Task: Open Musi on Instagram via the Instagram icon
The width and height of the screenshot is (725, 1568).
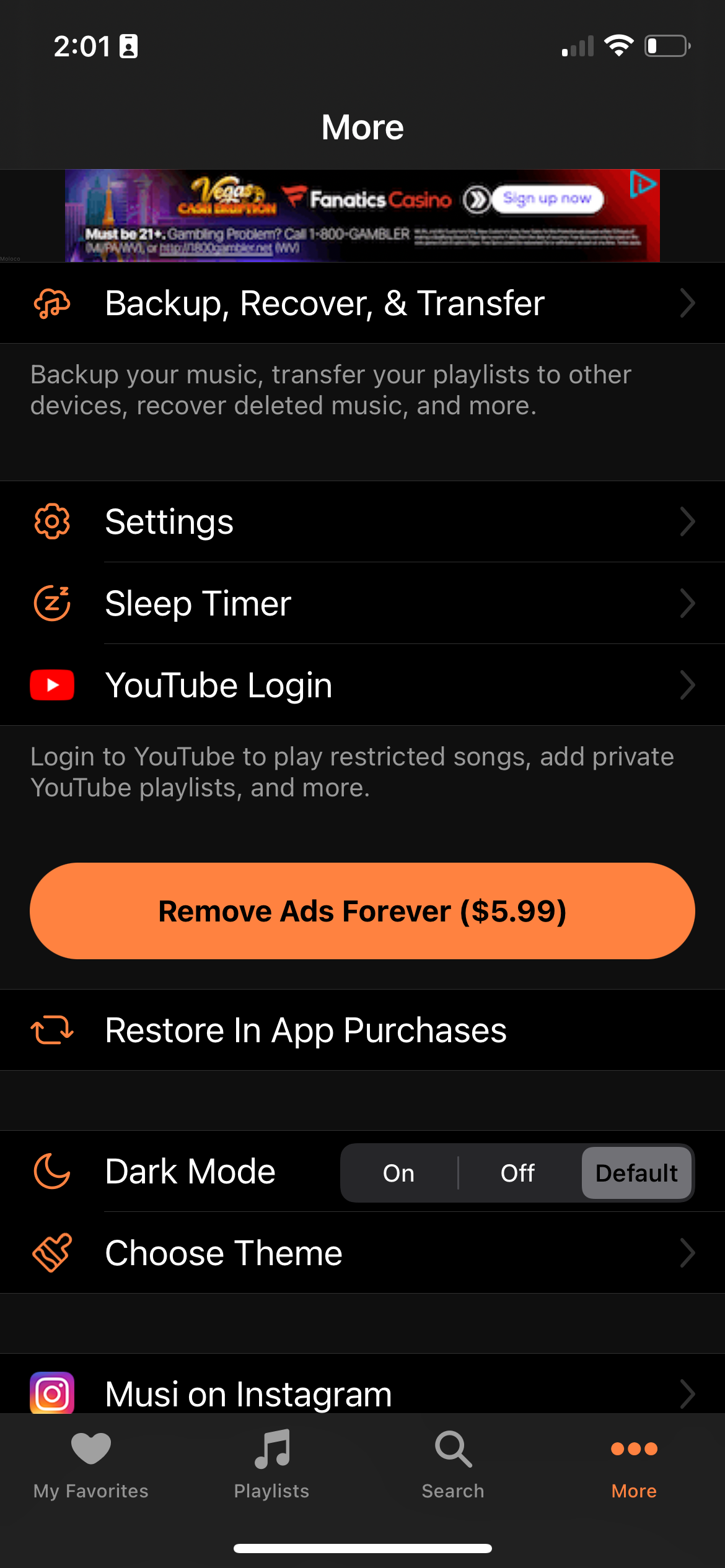Action: [x=52, y=1393]
